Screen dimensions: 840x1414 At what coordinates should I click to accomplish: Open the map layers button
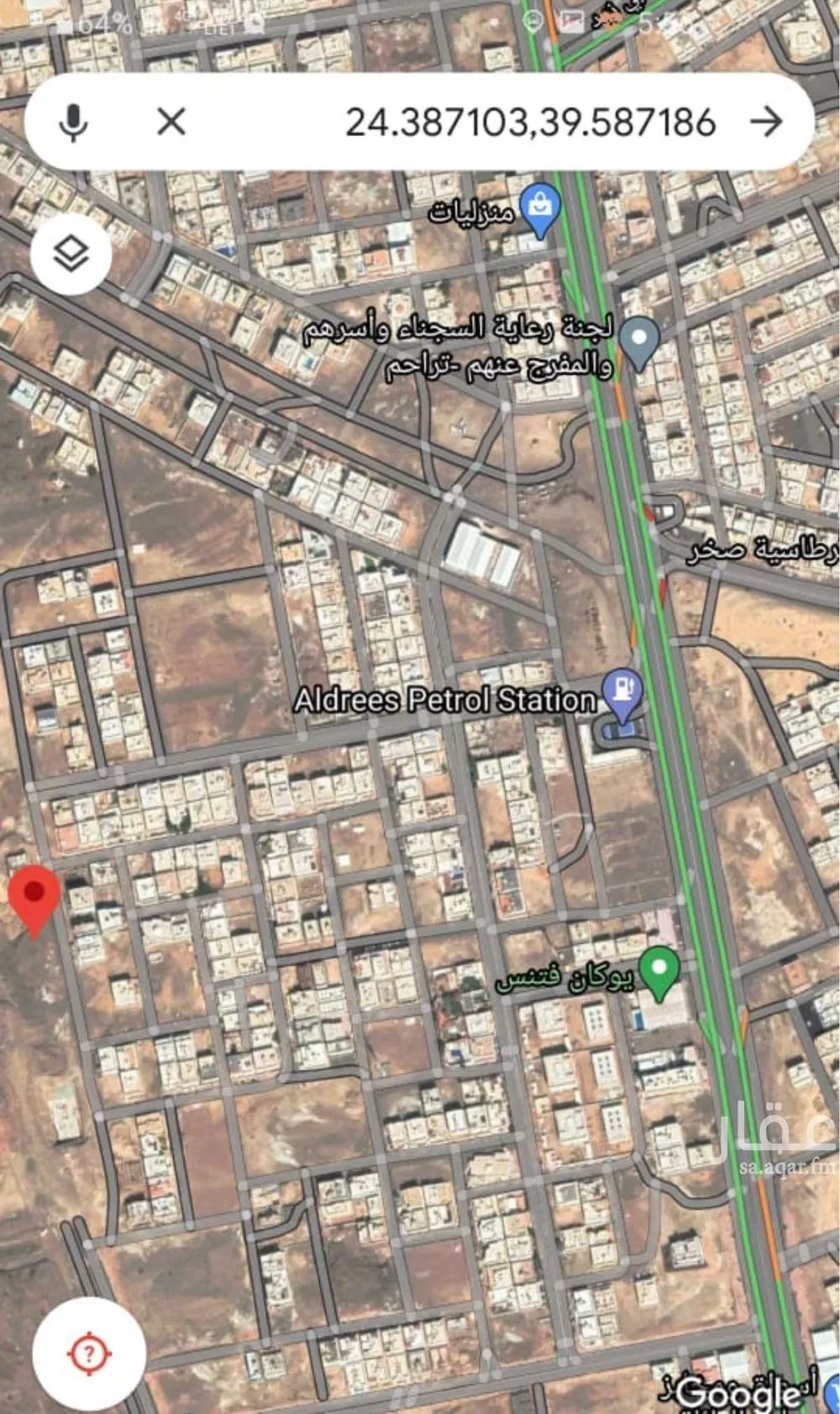point(71,253)
